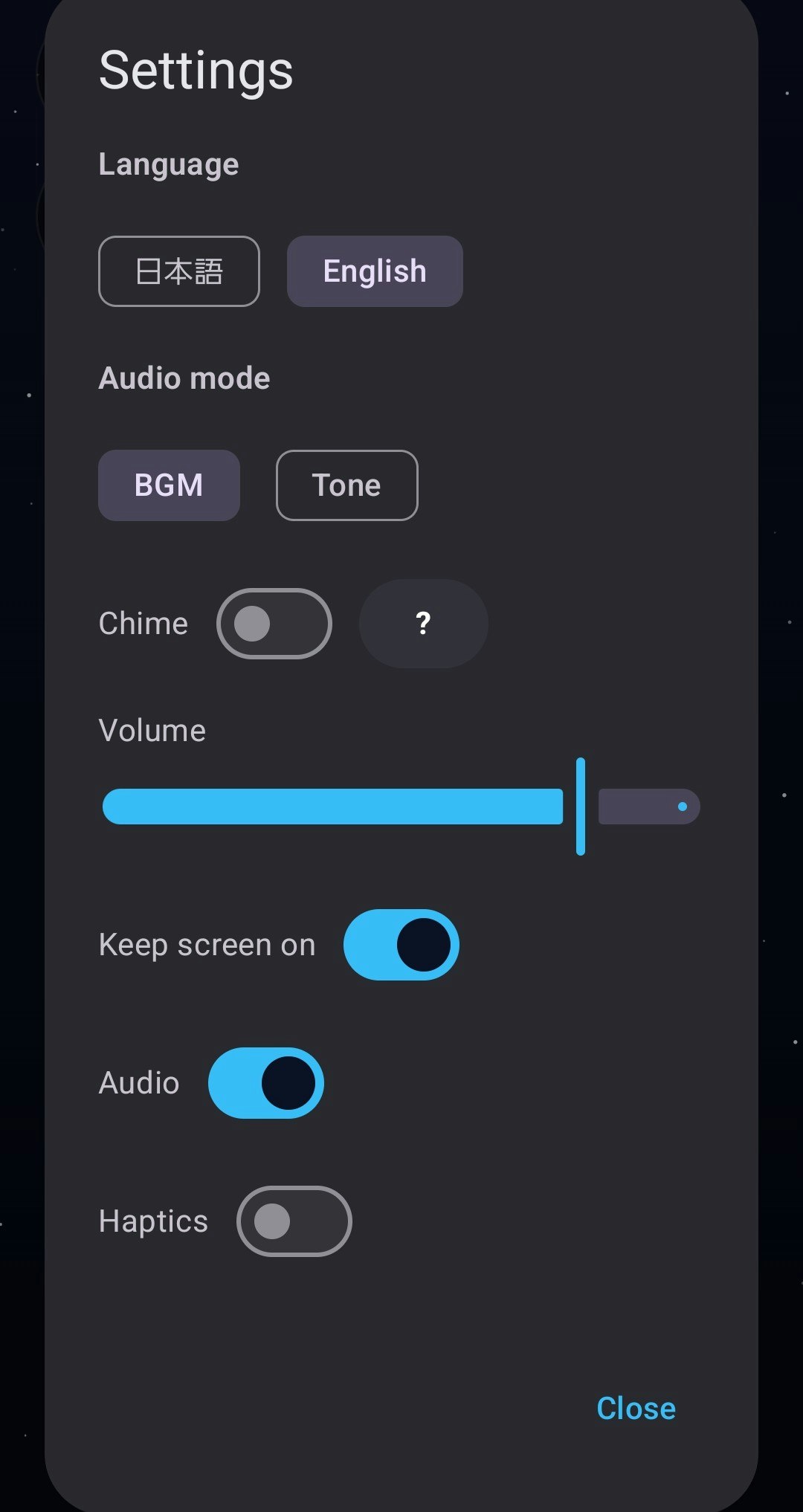Image resolution: width=803 pixels, height=1512 pixels.
Task: Close the Settings dialog
Action: coord(636,1407)
